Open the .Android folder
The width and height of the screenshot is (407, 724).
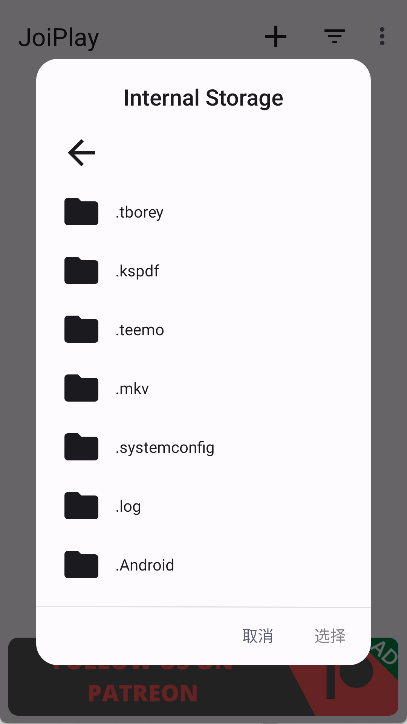pyautogui.click(x=203, y=565)
